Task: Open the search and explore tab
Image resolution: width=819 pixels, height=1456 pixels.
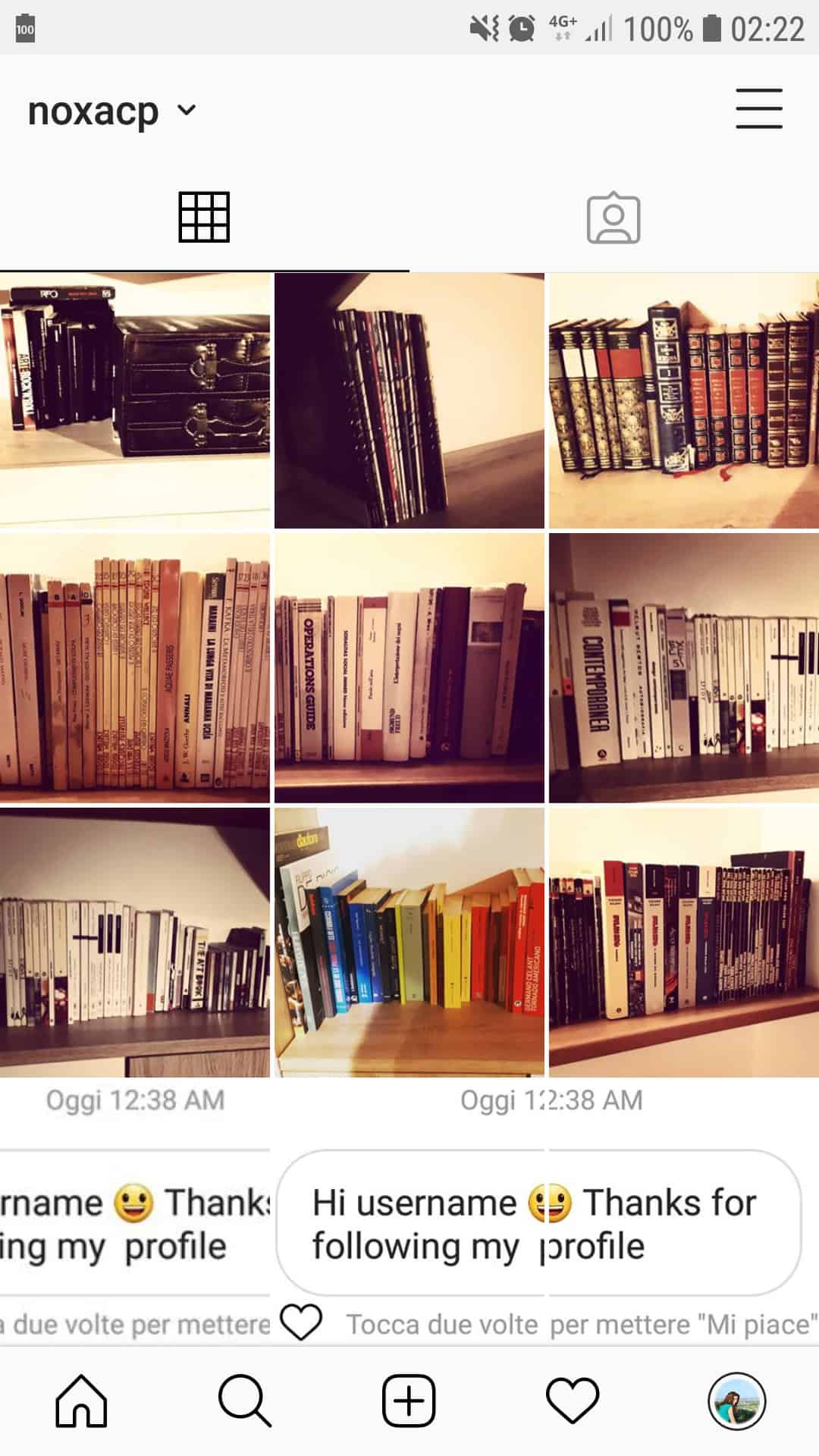Action: pyautogui.click(x=244, y=1401)
